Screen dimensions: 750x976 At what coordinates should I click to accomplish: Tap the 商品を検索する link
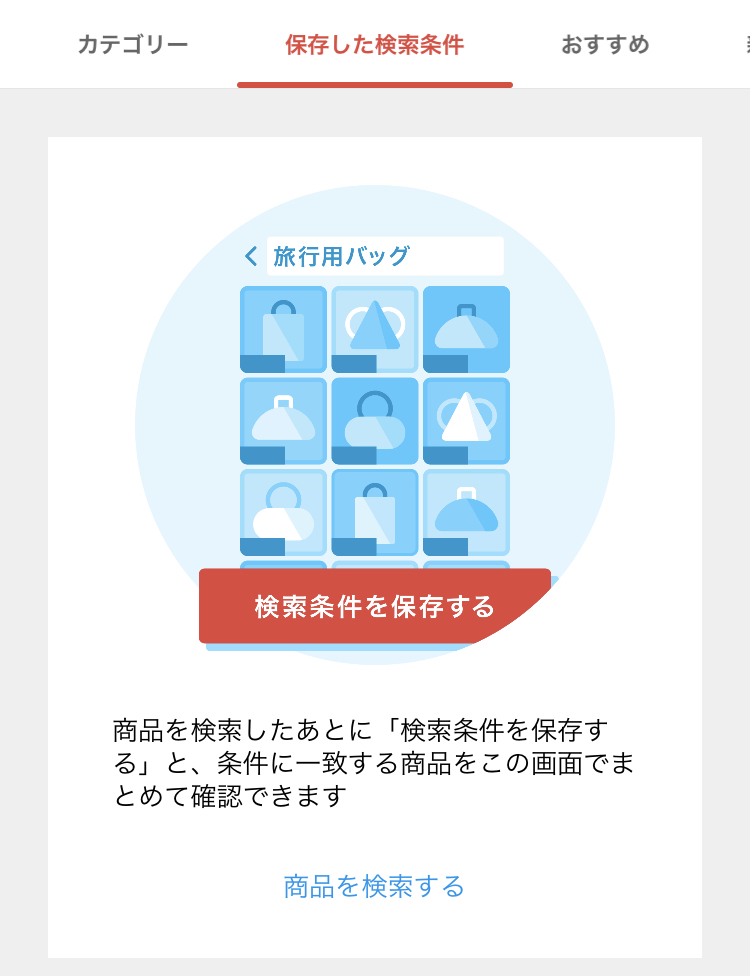374,886
